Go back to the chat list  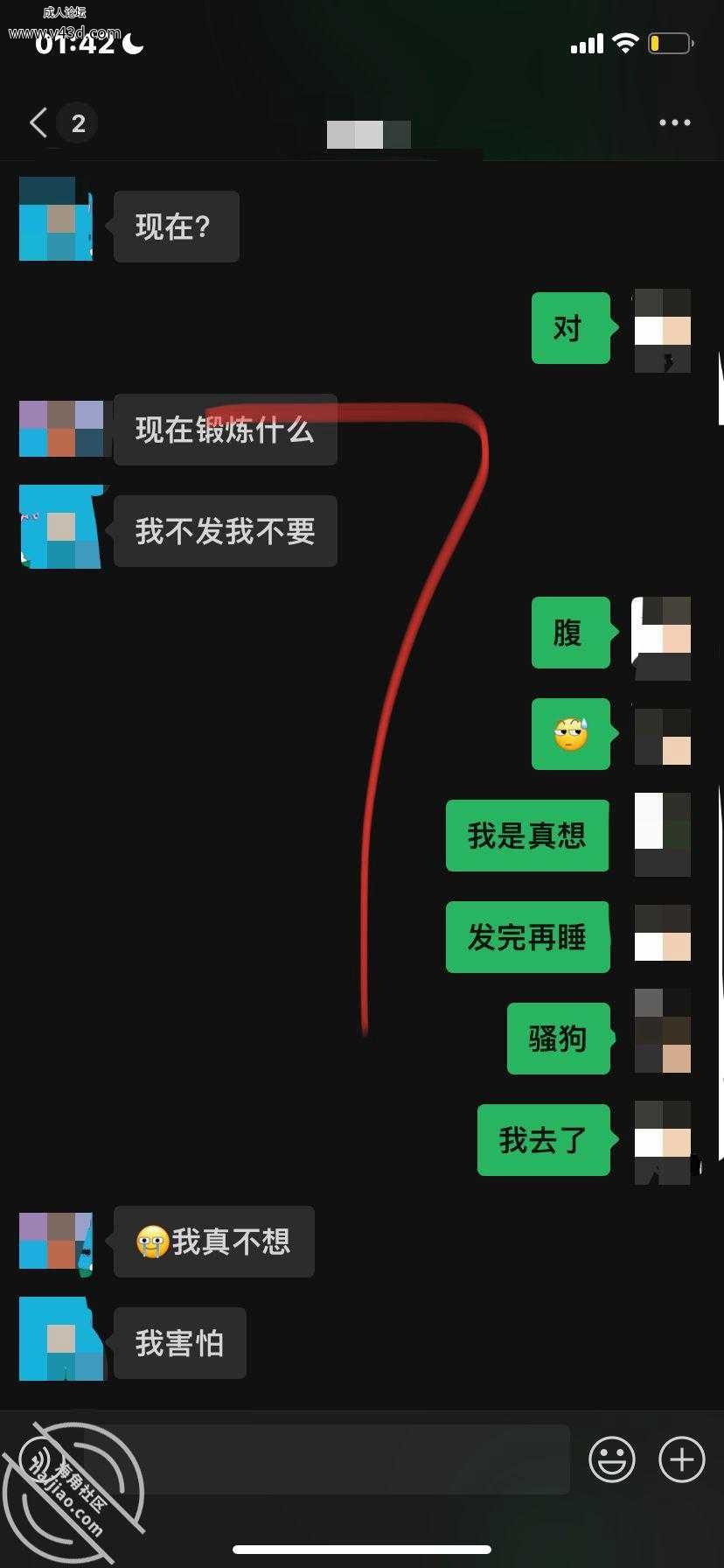pos(39,122)
